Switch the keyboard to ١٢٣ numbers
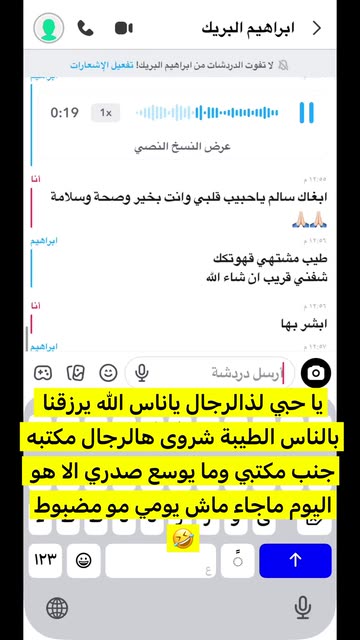 pyautogui.click(x=45, y=560)
